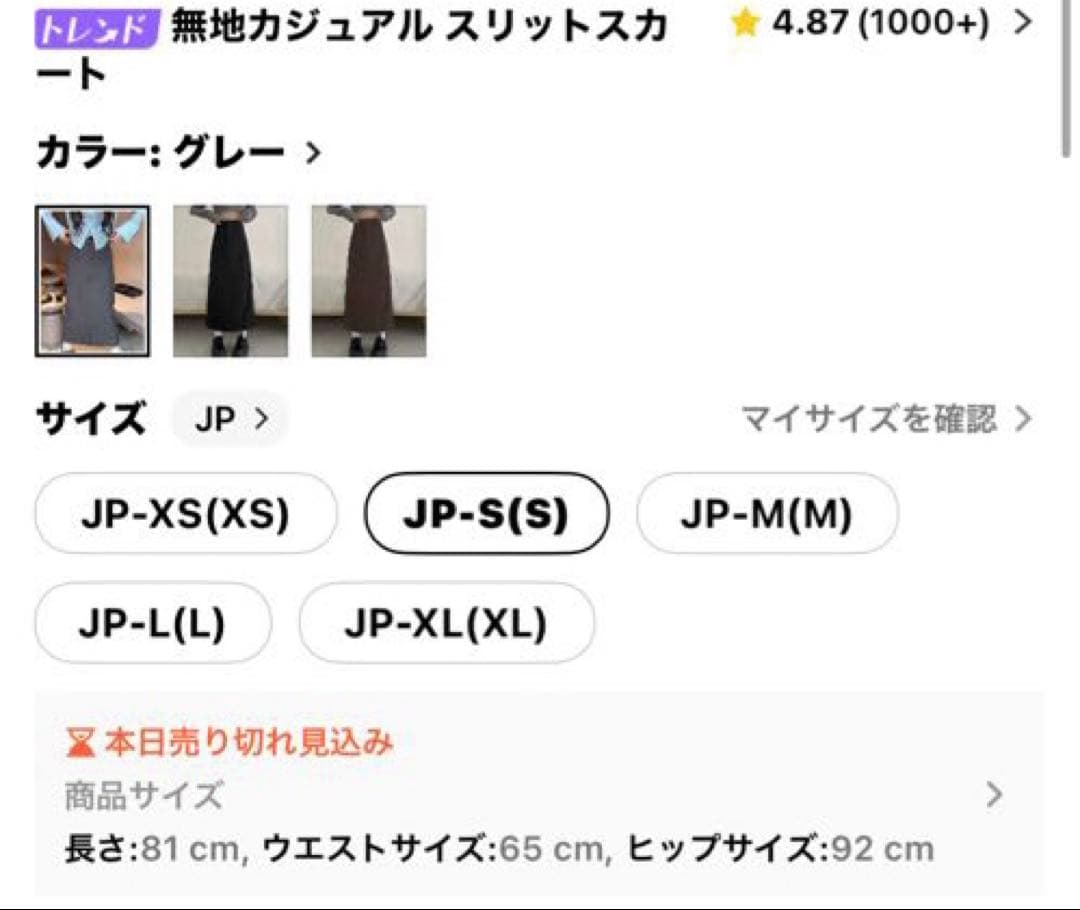Open マイサイズを確認 link
This screenshot has width=1080, height=910.
[x=885, y=419]
